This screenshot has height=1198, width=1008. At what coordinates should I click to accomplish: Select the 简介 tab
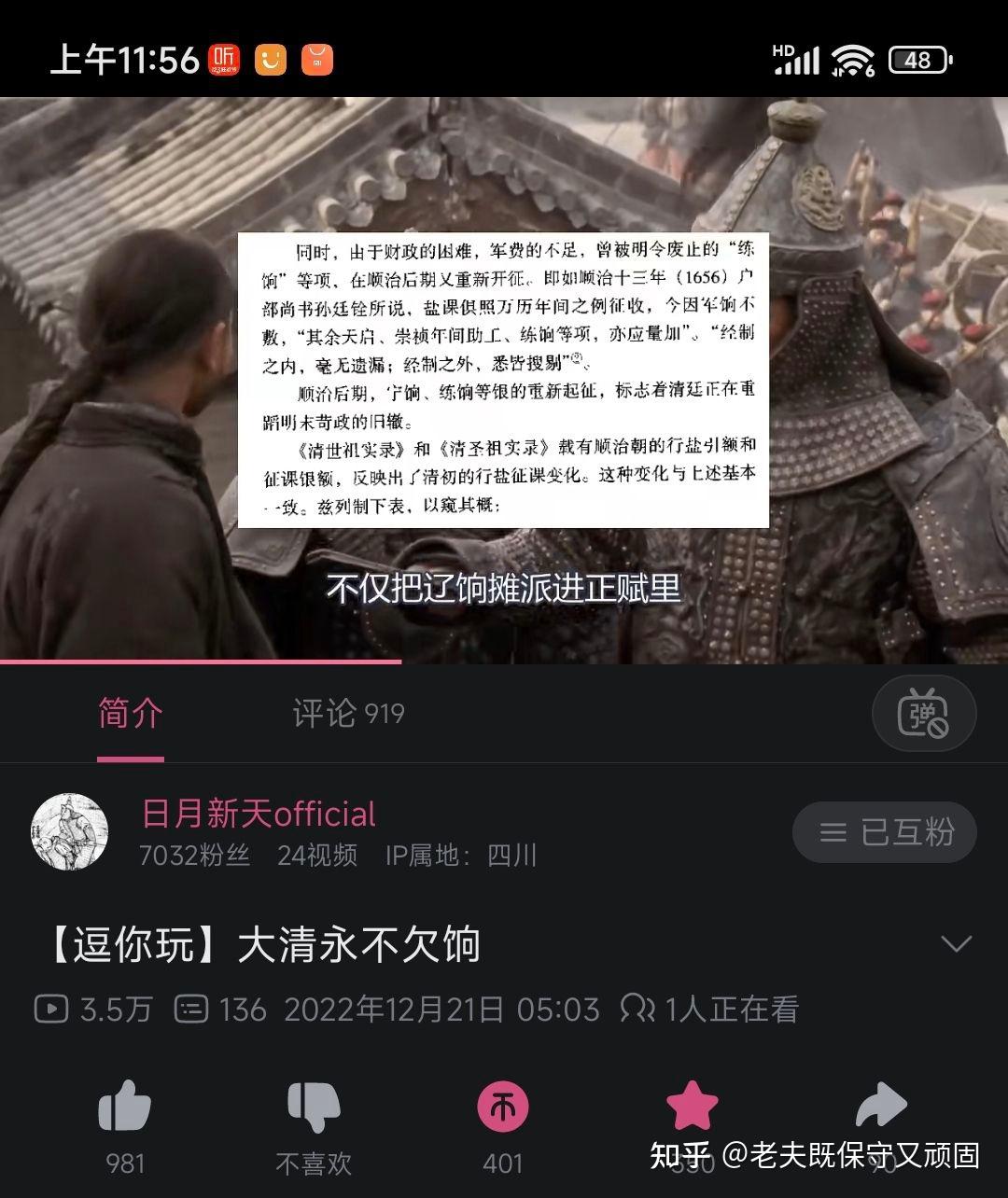(131, 714)
